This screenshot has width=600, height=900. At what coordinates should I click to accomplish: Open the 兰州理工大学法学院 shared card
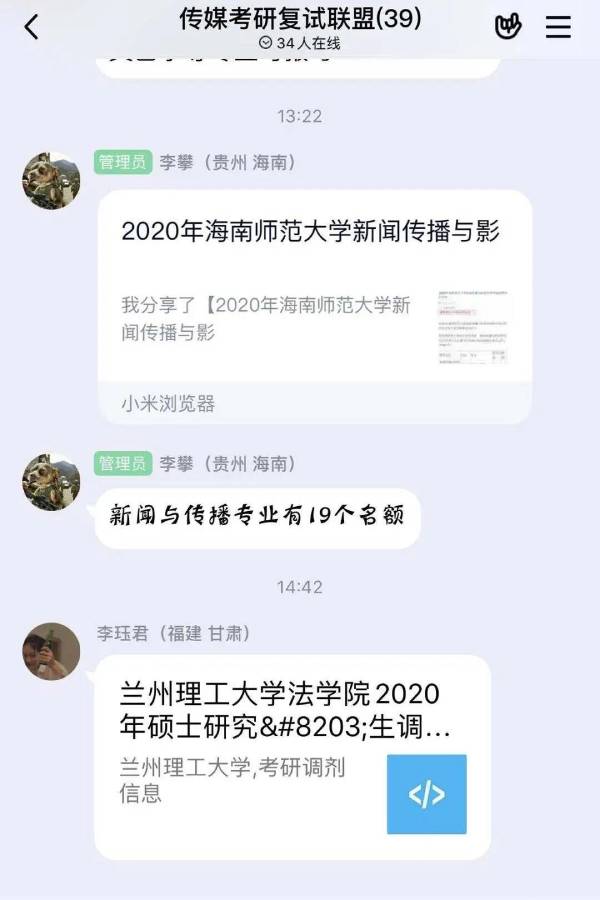[x=292, y=755]
